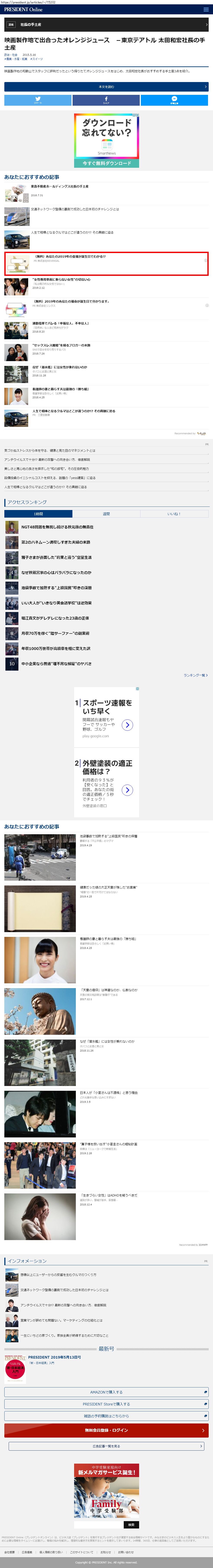The width and height of the screenshot is (213, 1568).
Task: Switch ranking to the いいね！ tab
Action: pyautogui.click(x=174, y=514)
